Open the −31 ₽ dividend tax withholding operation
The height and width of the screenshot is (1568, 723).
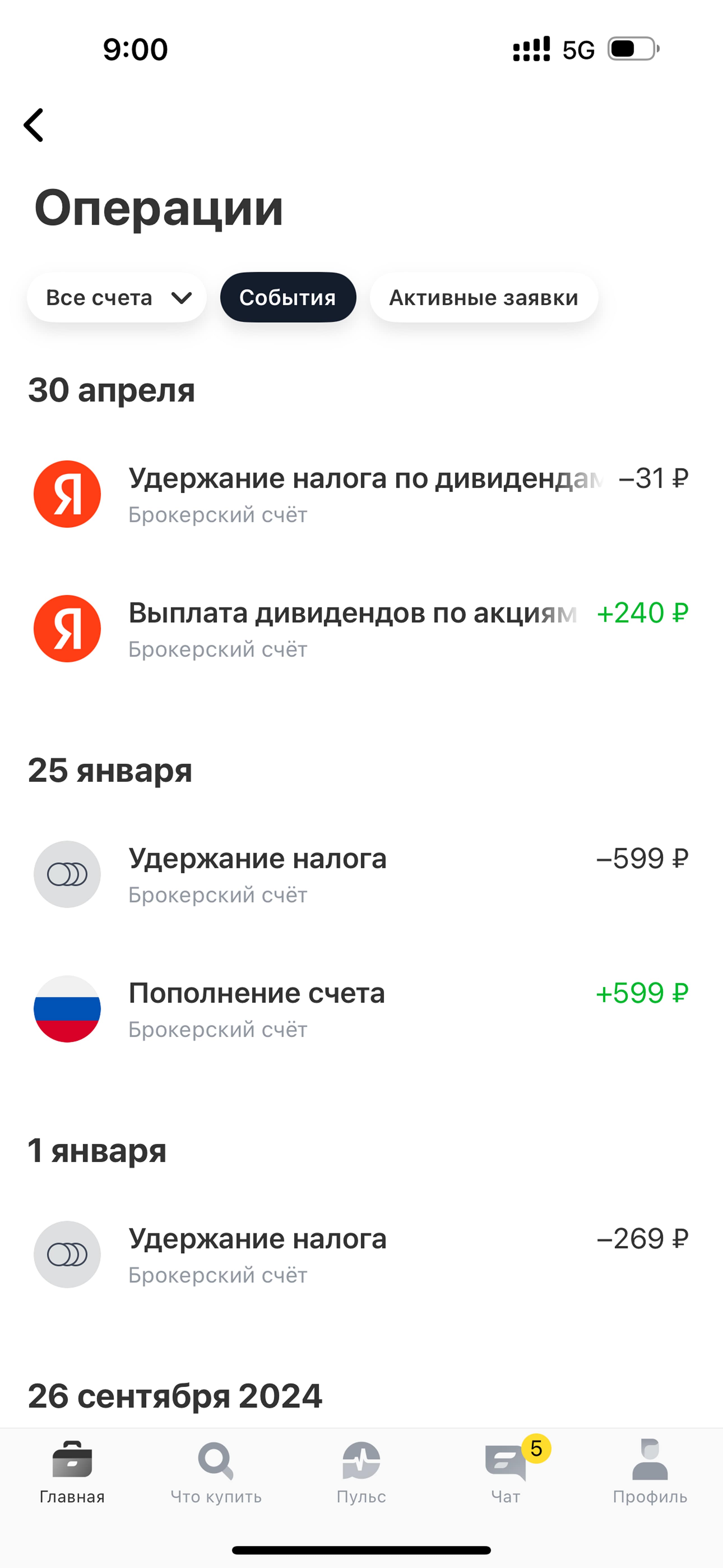(x=361, y=494)
